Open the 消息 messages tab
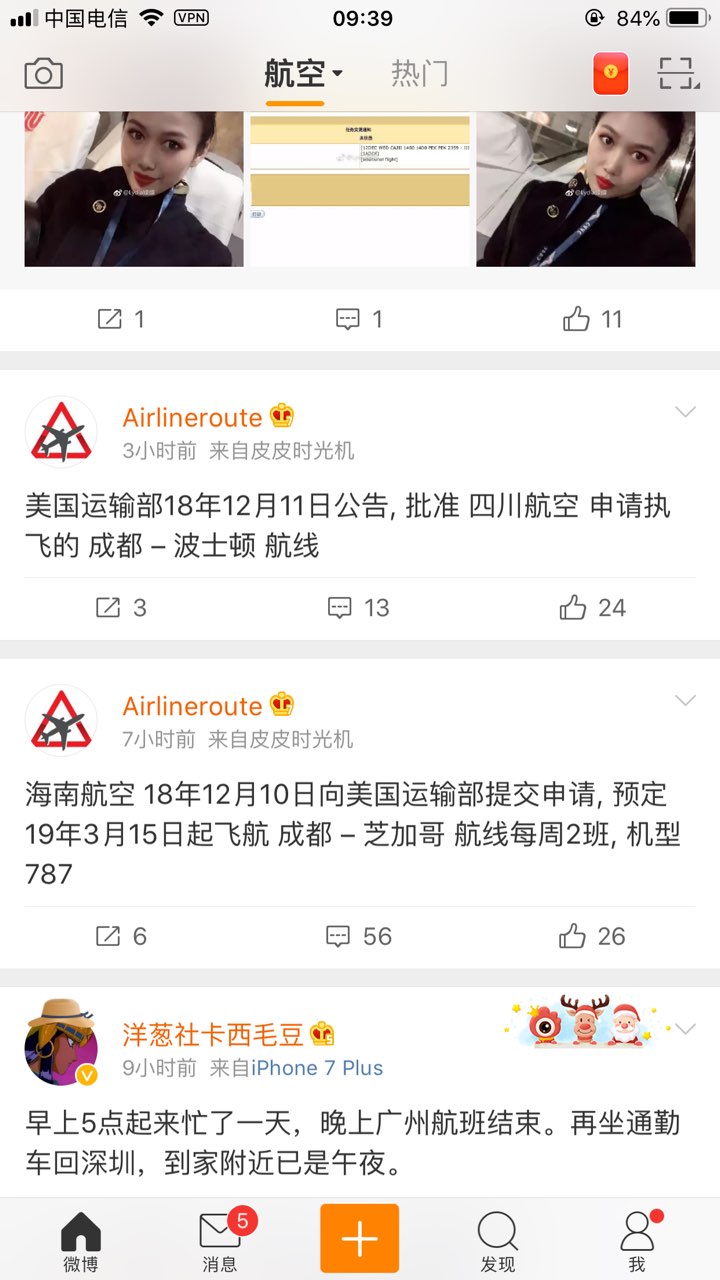This screenshot has width=720, height=1280. point(220,1241)
